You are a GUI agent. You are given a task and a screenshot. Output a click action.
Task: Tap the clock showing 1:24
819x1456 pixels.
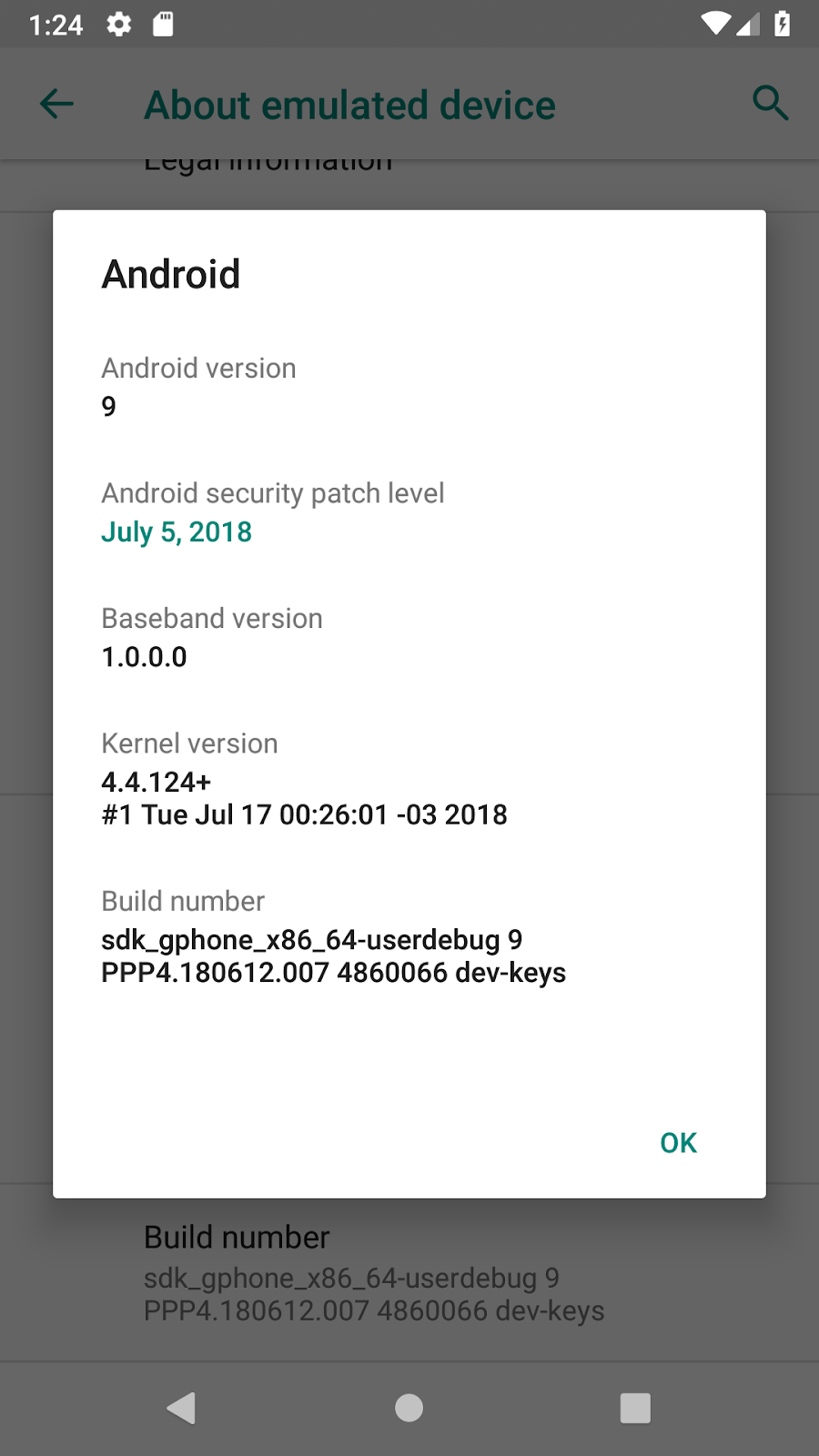pos(56,25)
